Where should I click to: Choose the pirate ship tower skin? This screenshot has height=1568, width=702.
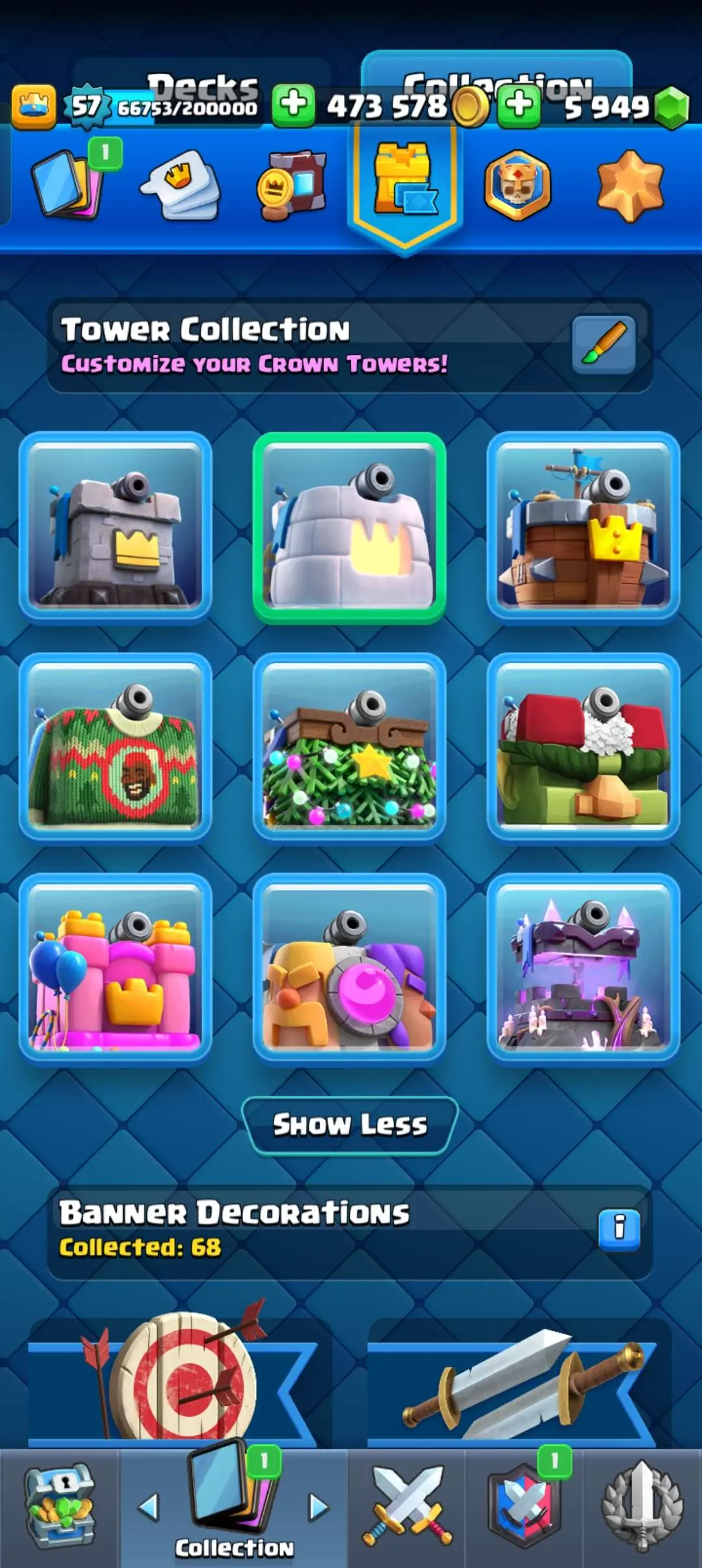pos(583,528)
